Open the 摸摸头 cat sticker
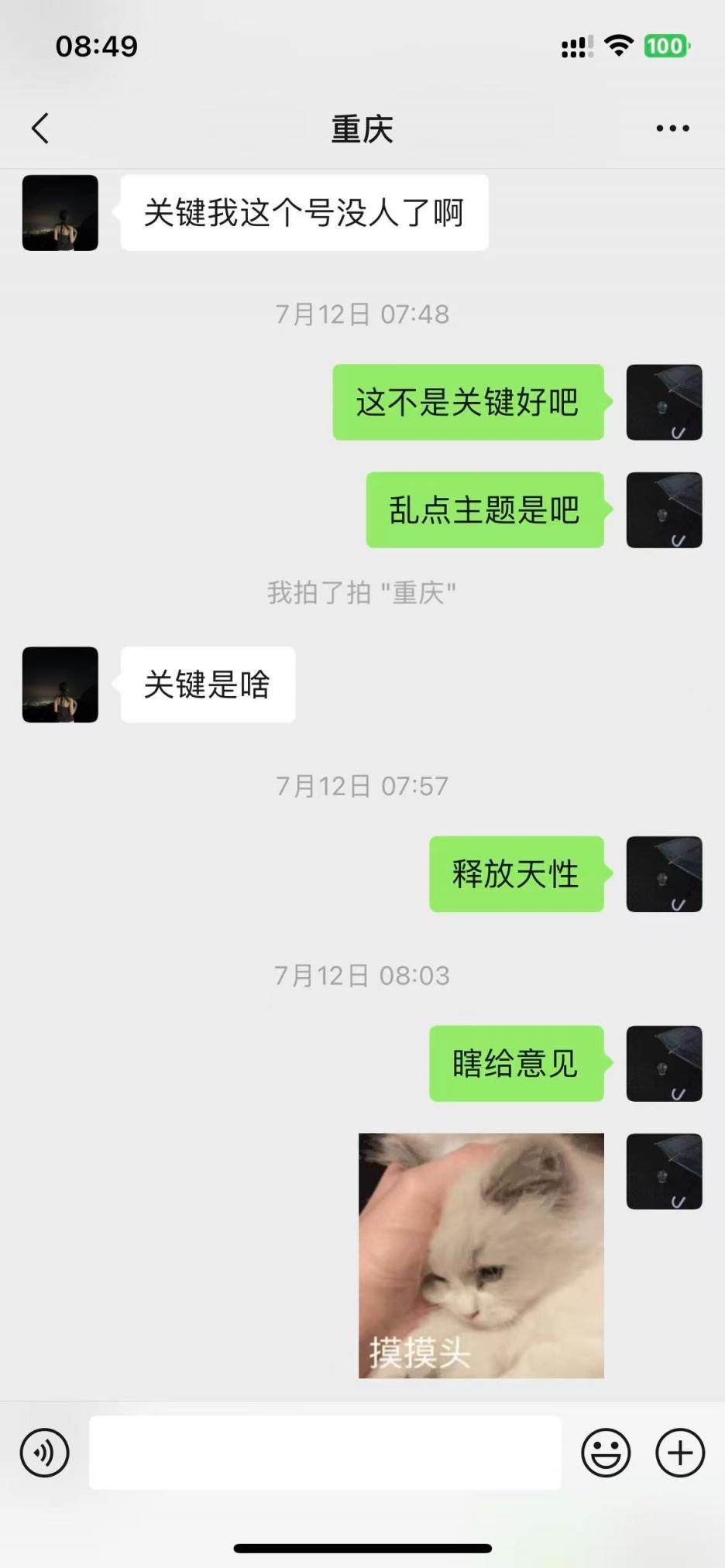The height and width of the screenshot is (1568, 725). 481,1255
